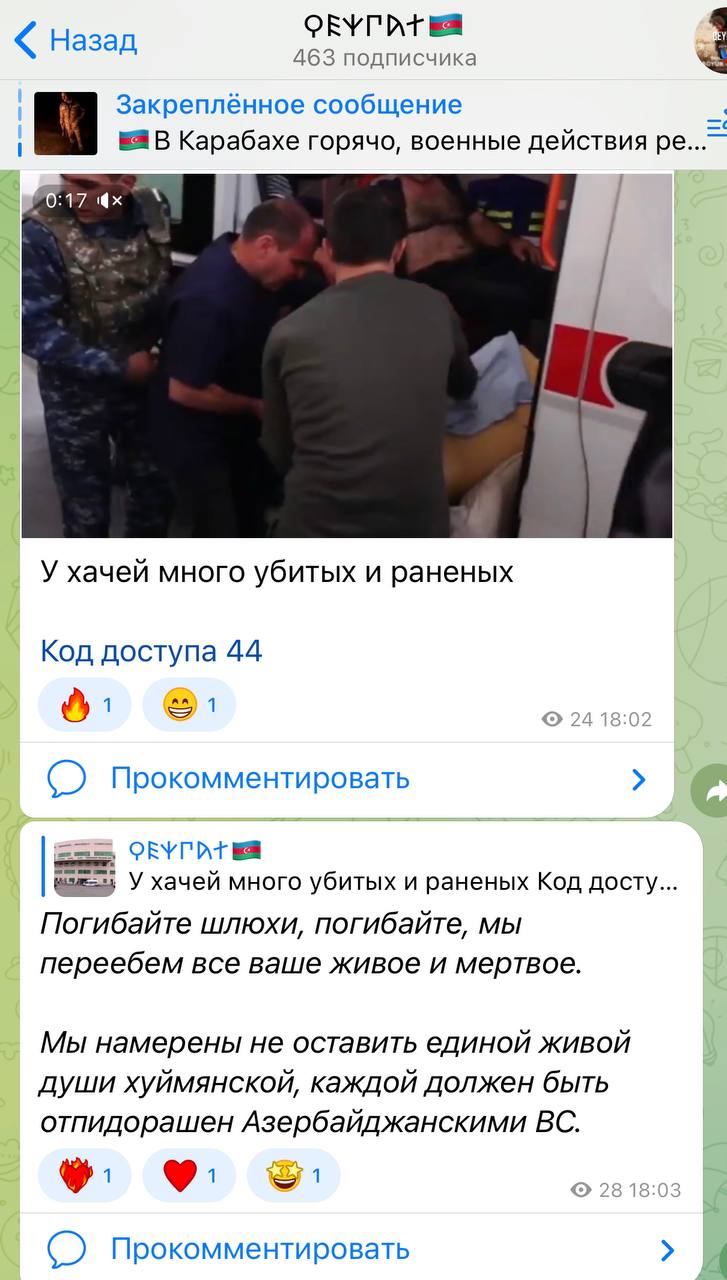Image resolution: width=727 pixels, height=1280 pixels.
Task: Tap the red heart reaction on second post
Action: point(189,1176)
